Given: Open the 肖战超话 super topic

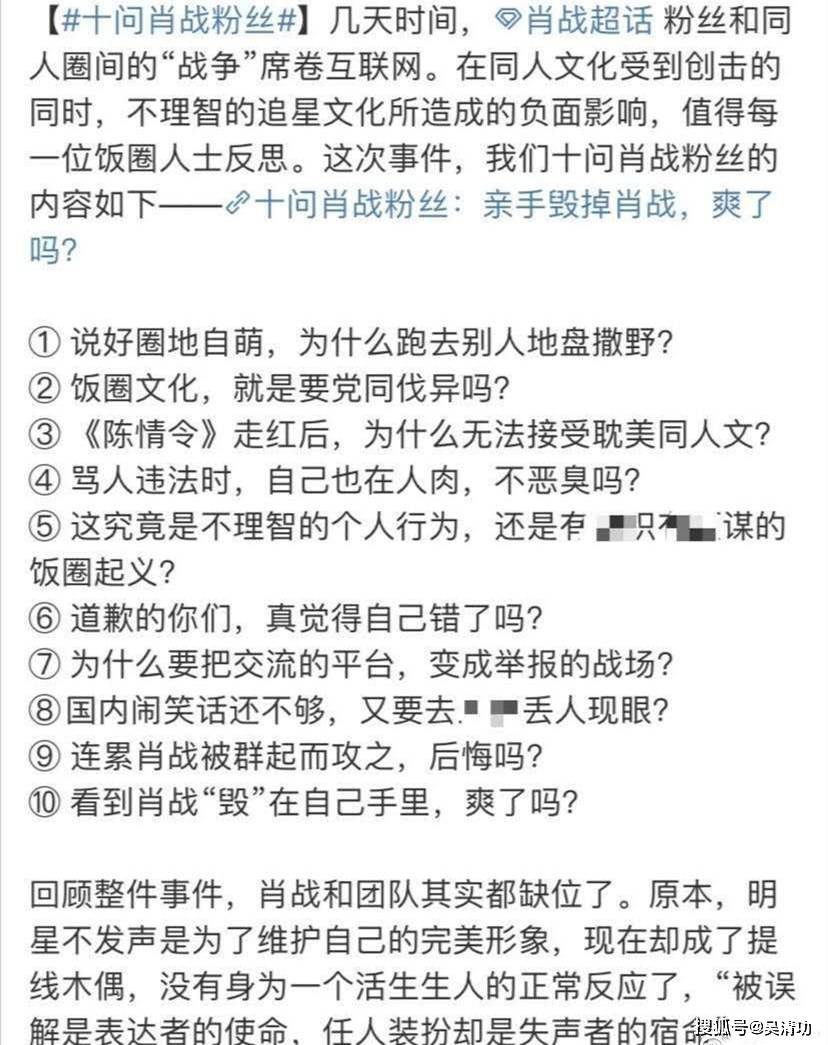Looking at the screenshot, I should tap(576, 22).
